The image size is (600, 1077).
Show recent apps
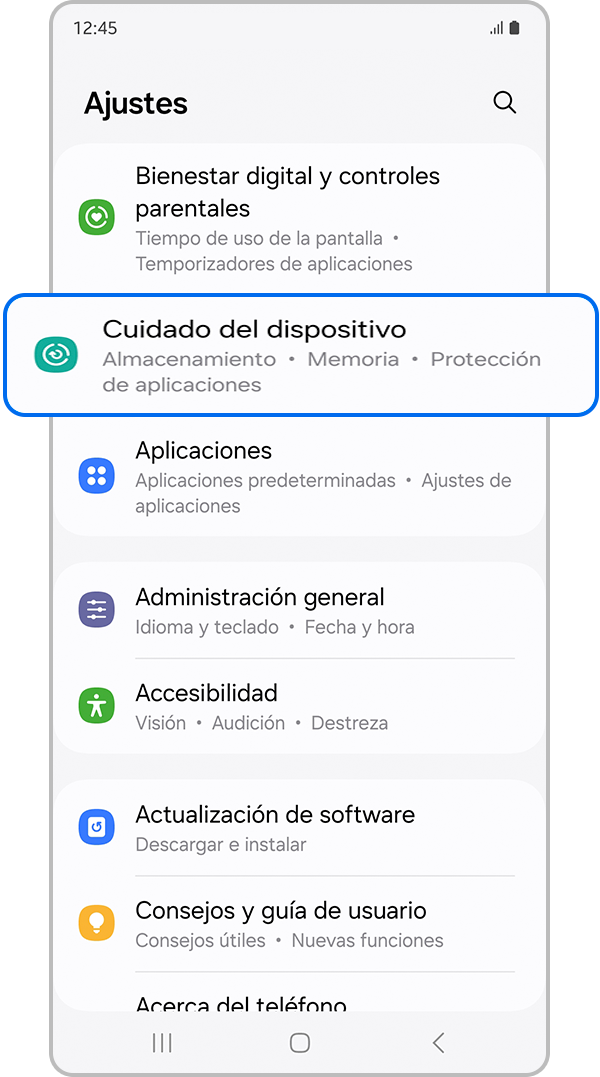tap(162, 1043)
